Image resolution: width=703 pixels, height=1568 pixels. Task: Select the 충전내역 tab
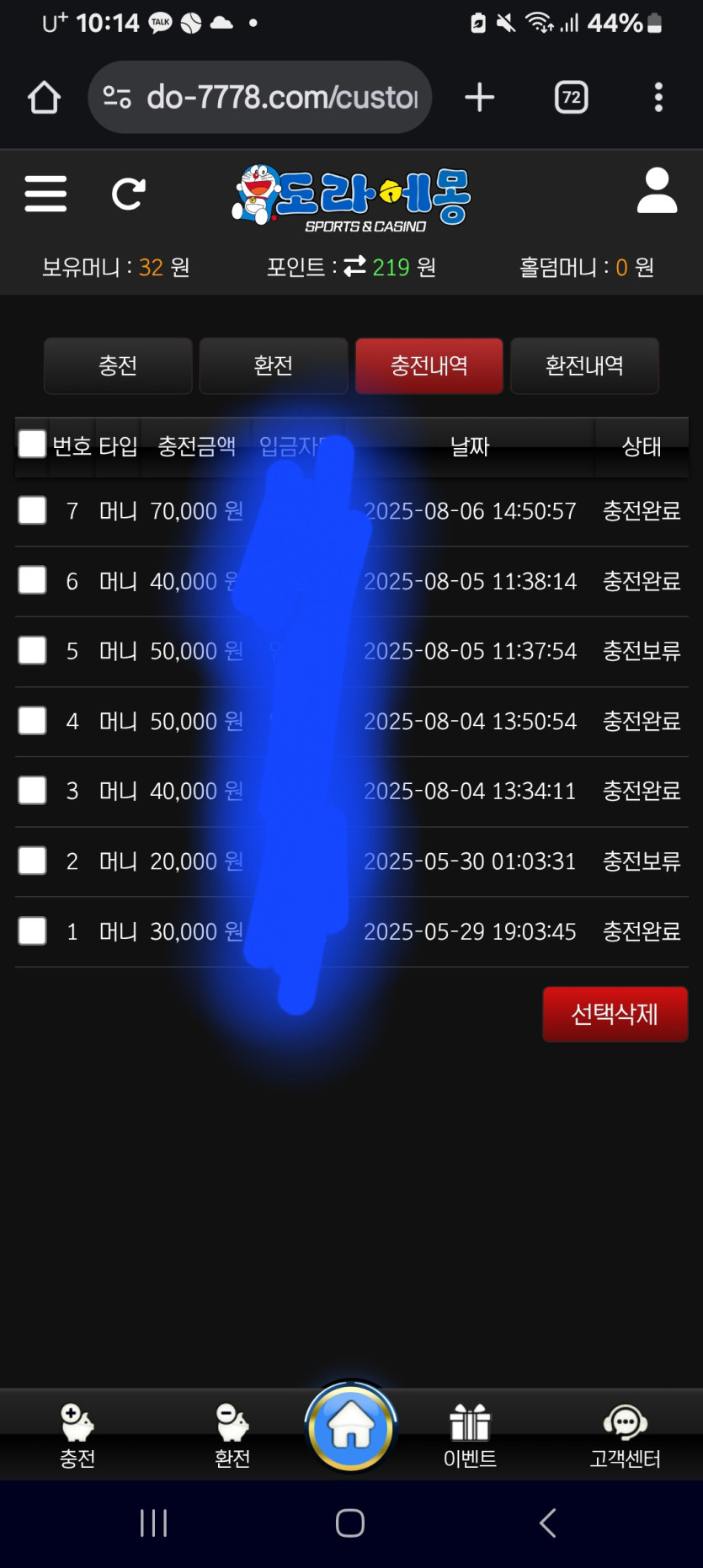click(429, 365)
